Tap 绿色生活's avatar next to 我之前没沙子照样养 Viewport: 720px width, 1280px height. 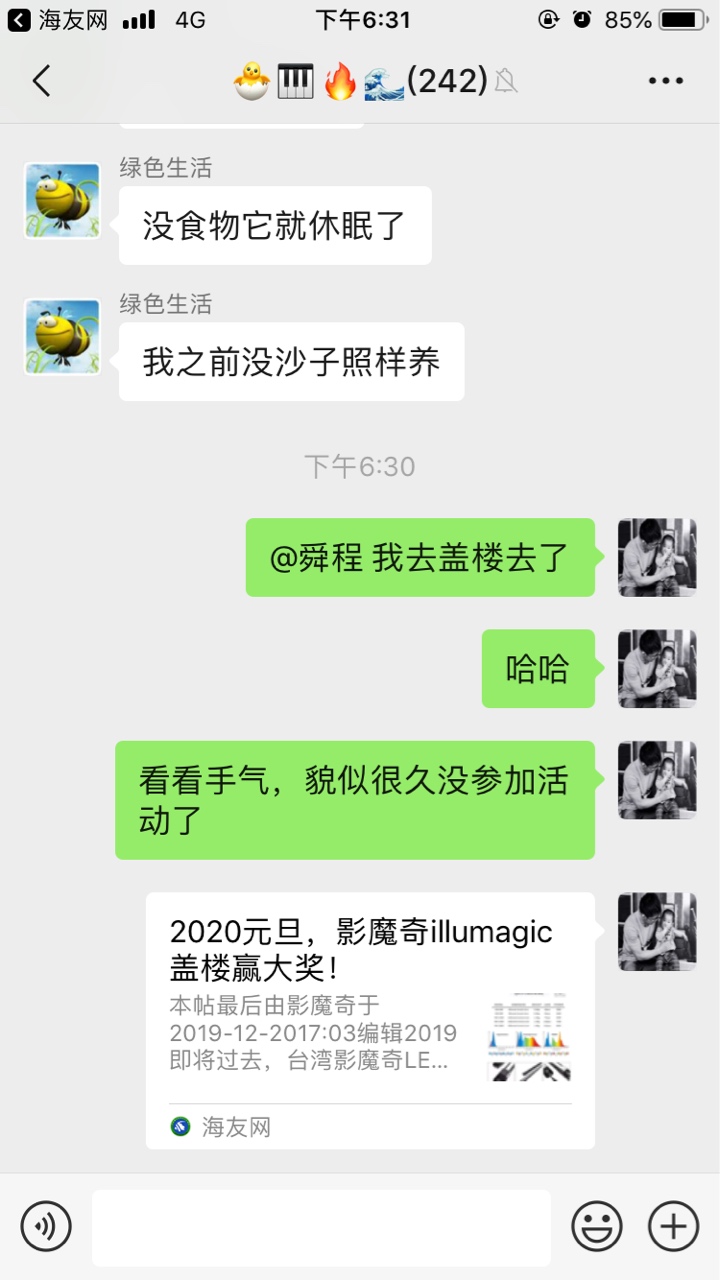pos(62,336)
